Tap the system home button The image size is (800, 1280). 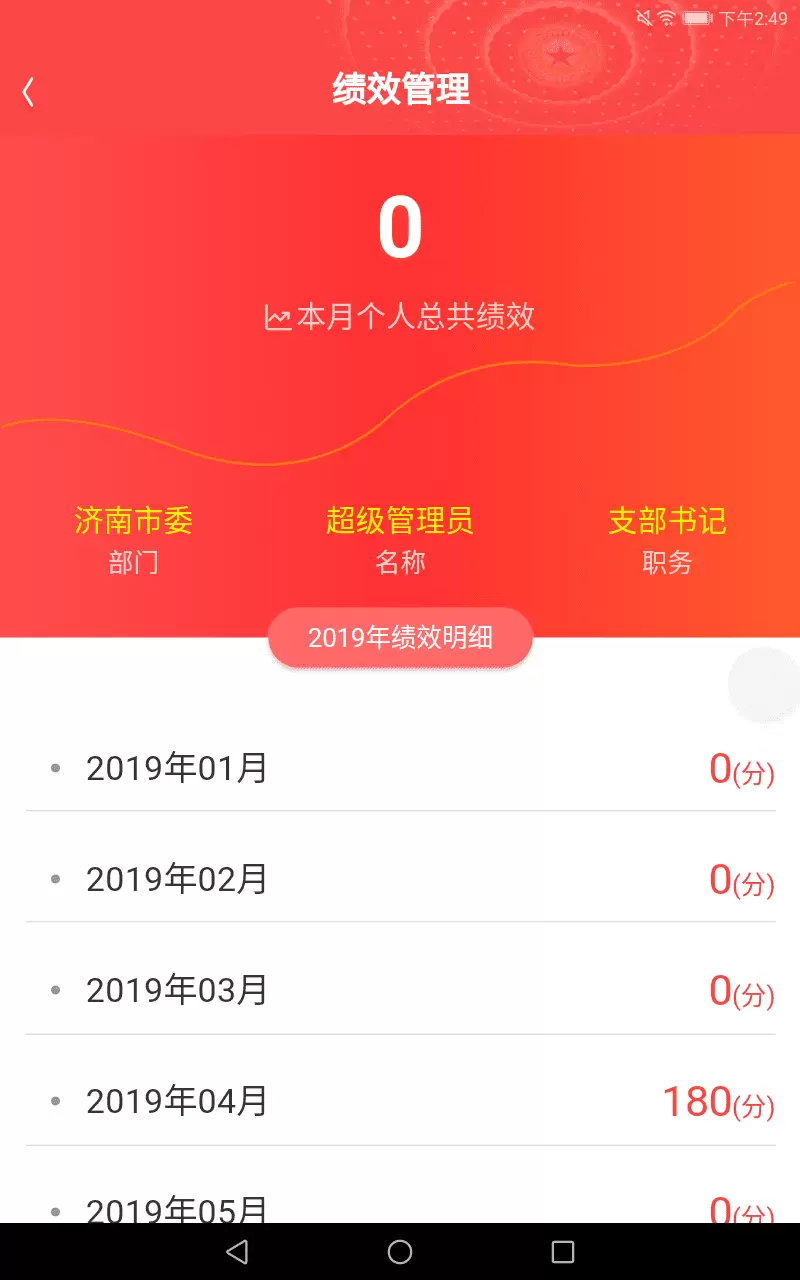pos(400,1251)
